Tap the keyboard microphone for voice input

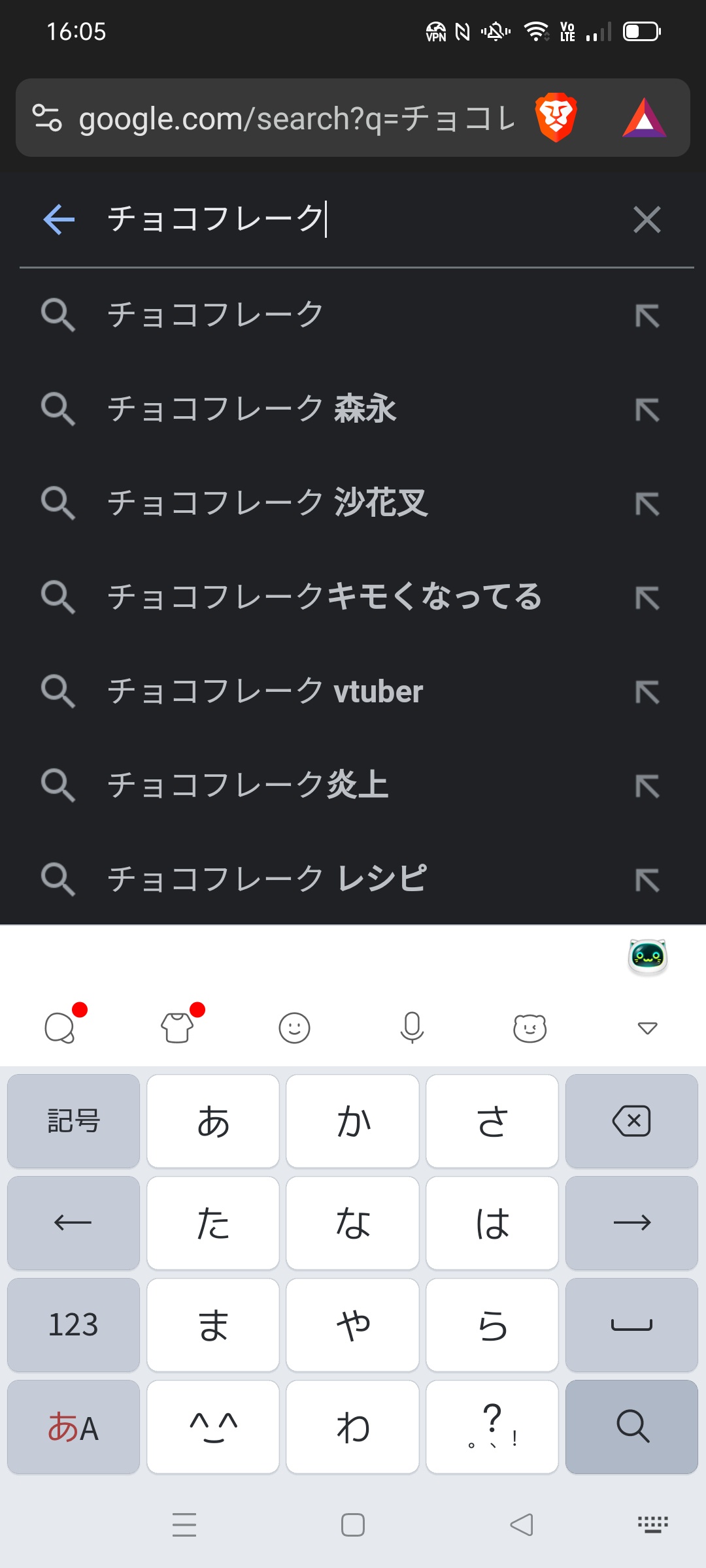click(412, 1028)
